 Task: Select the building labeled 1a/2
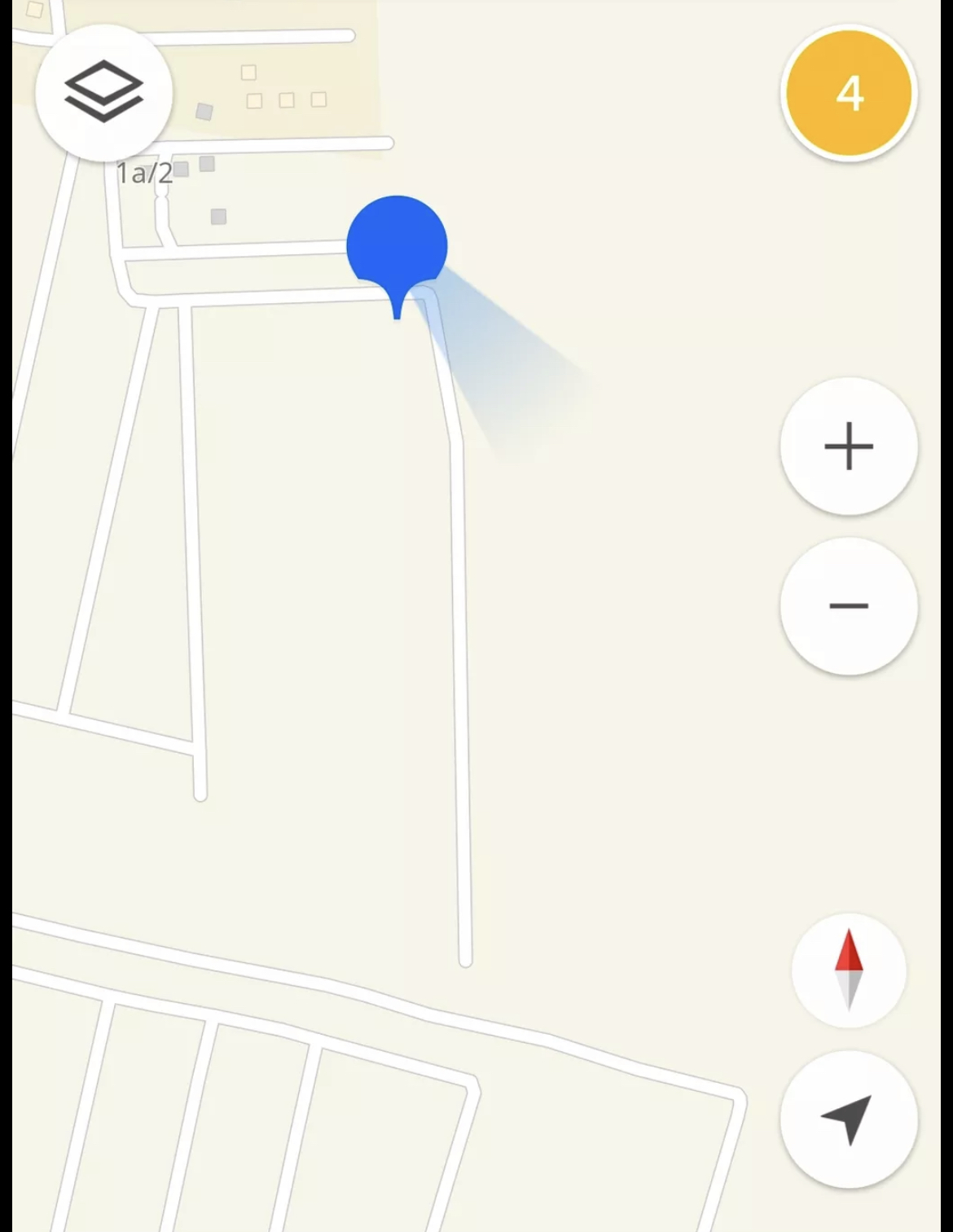[143, 173]
